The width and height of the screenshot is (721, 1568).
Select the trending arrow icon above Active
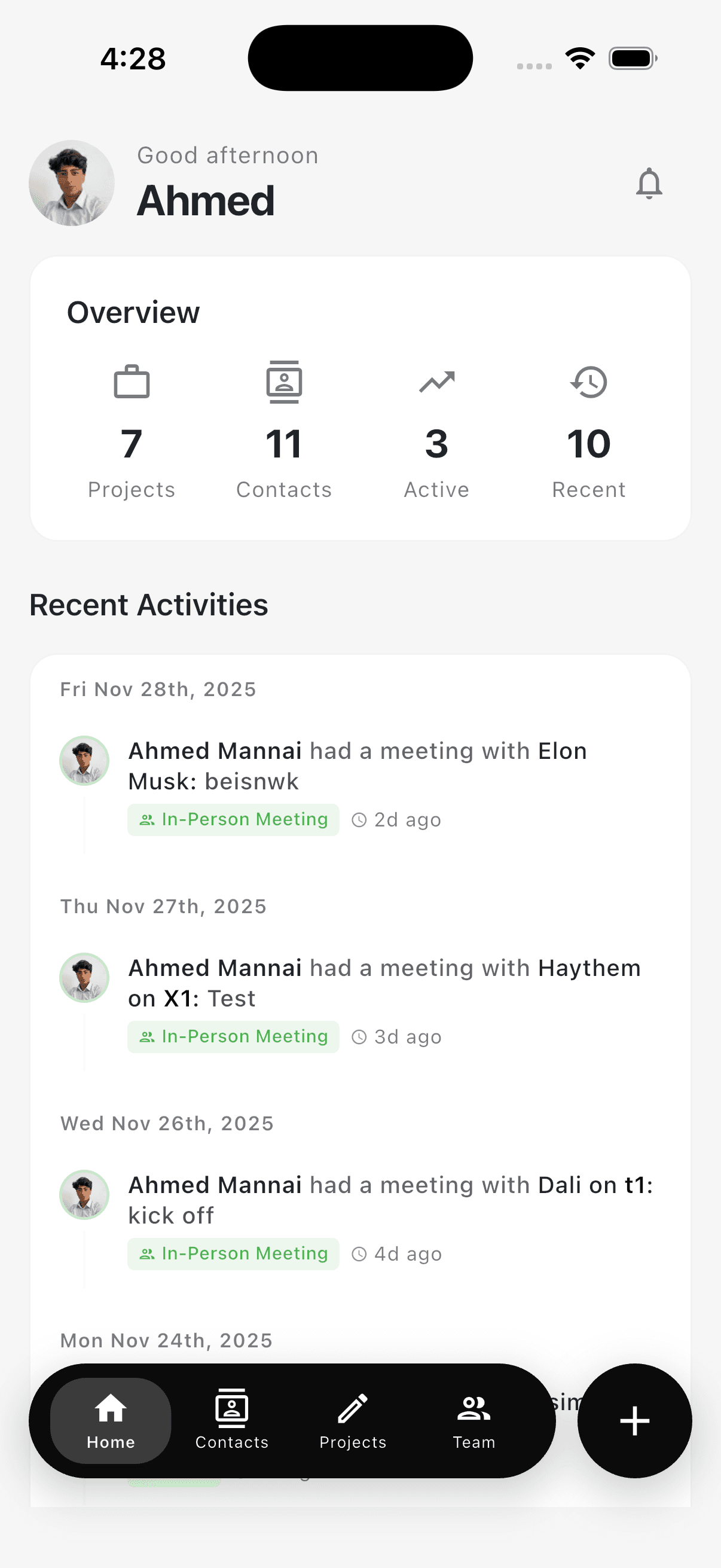(437, 381)
